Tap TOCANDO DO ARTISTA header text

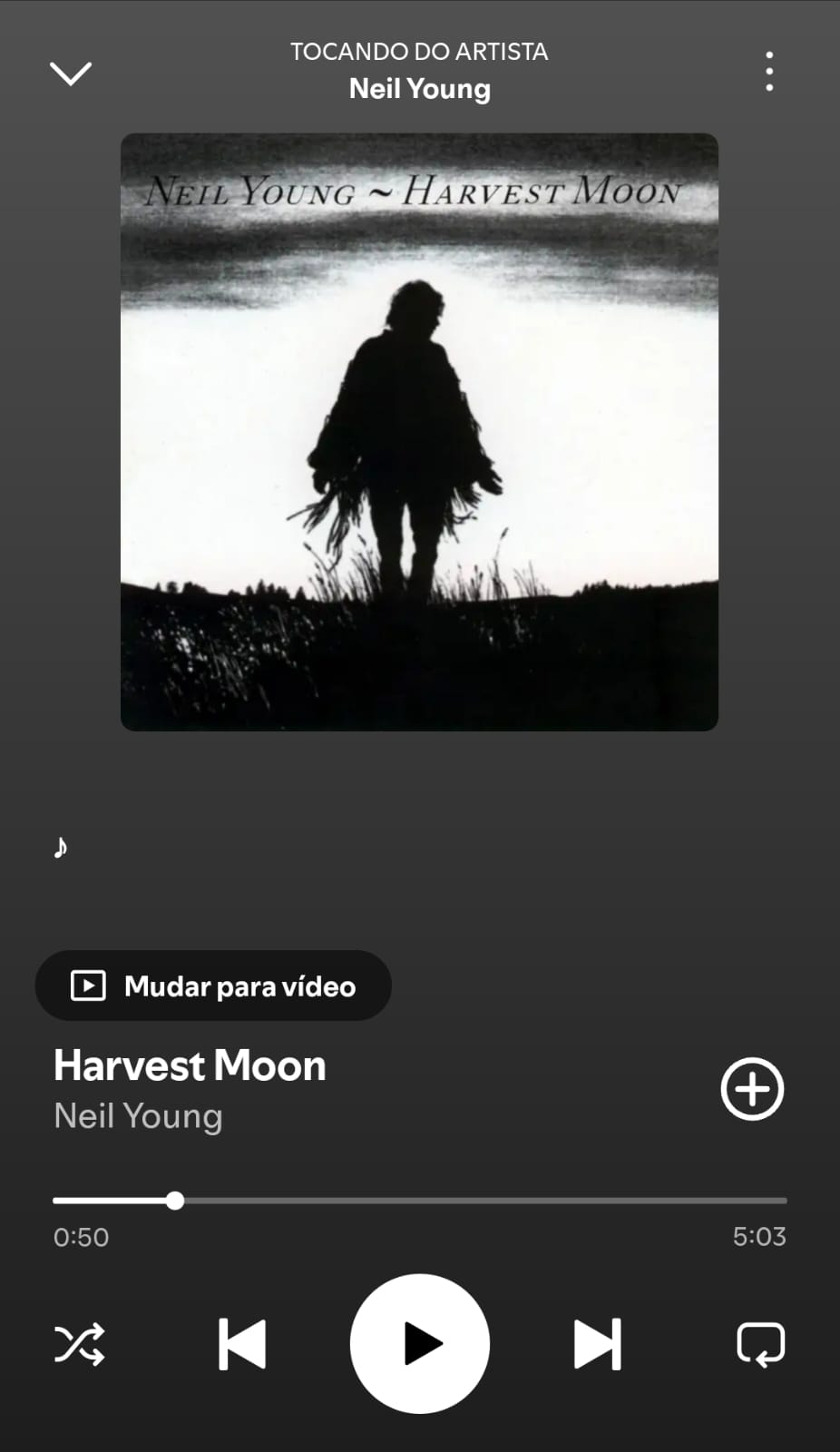point(418,52)
